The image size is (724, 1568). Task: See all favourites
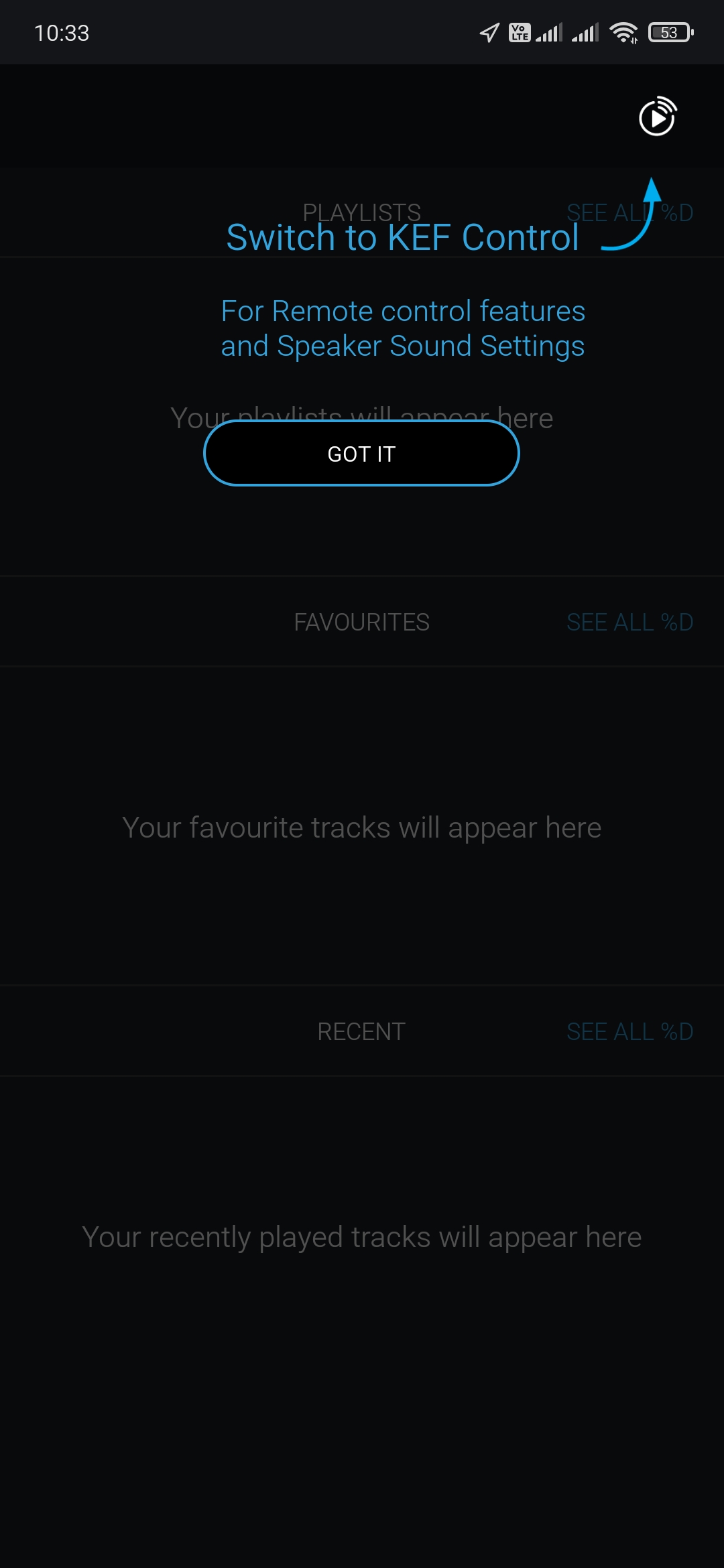point(629,622)
